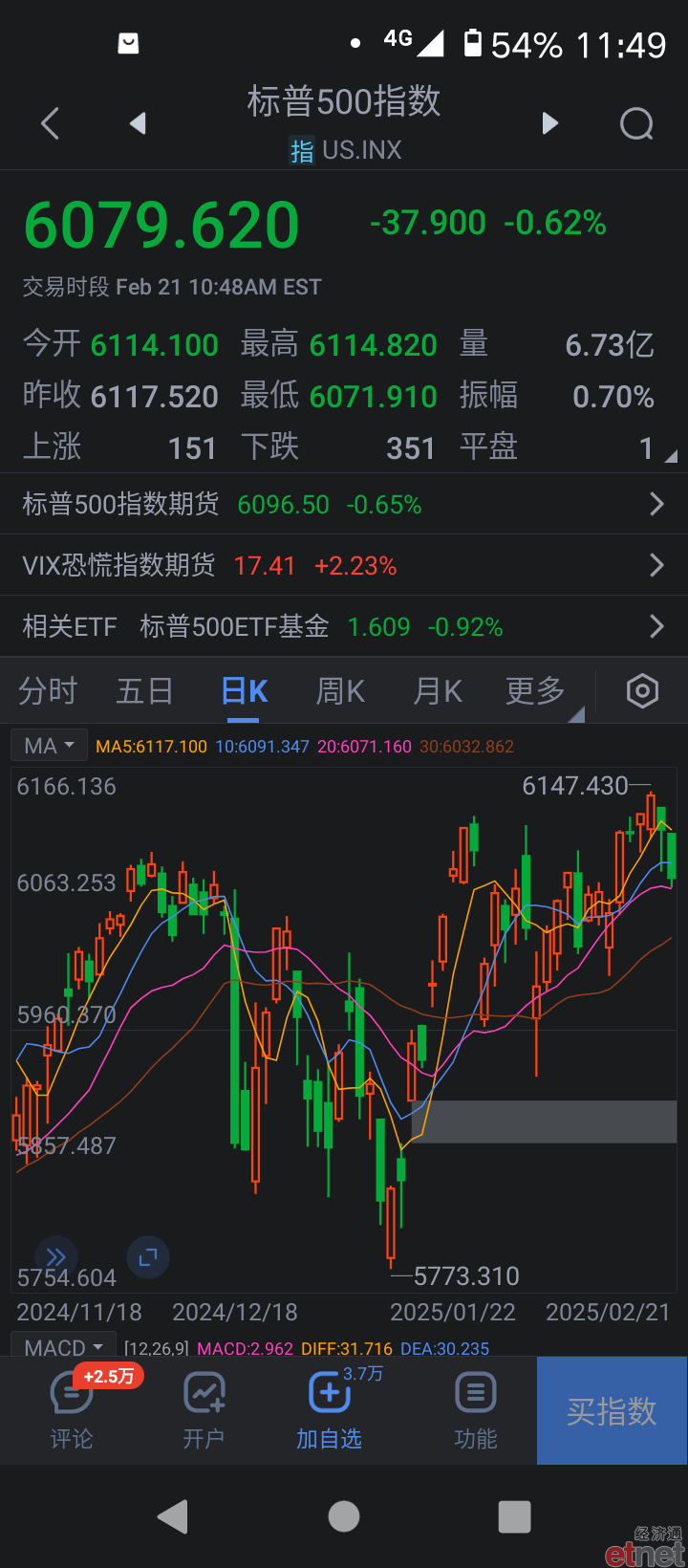Open chart settings hexagon icon
This screenshot has height=1568, width=688.
click(x=642, y=690)
